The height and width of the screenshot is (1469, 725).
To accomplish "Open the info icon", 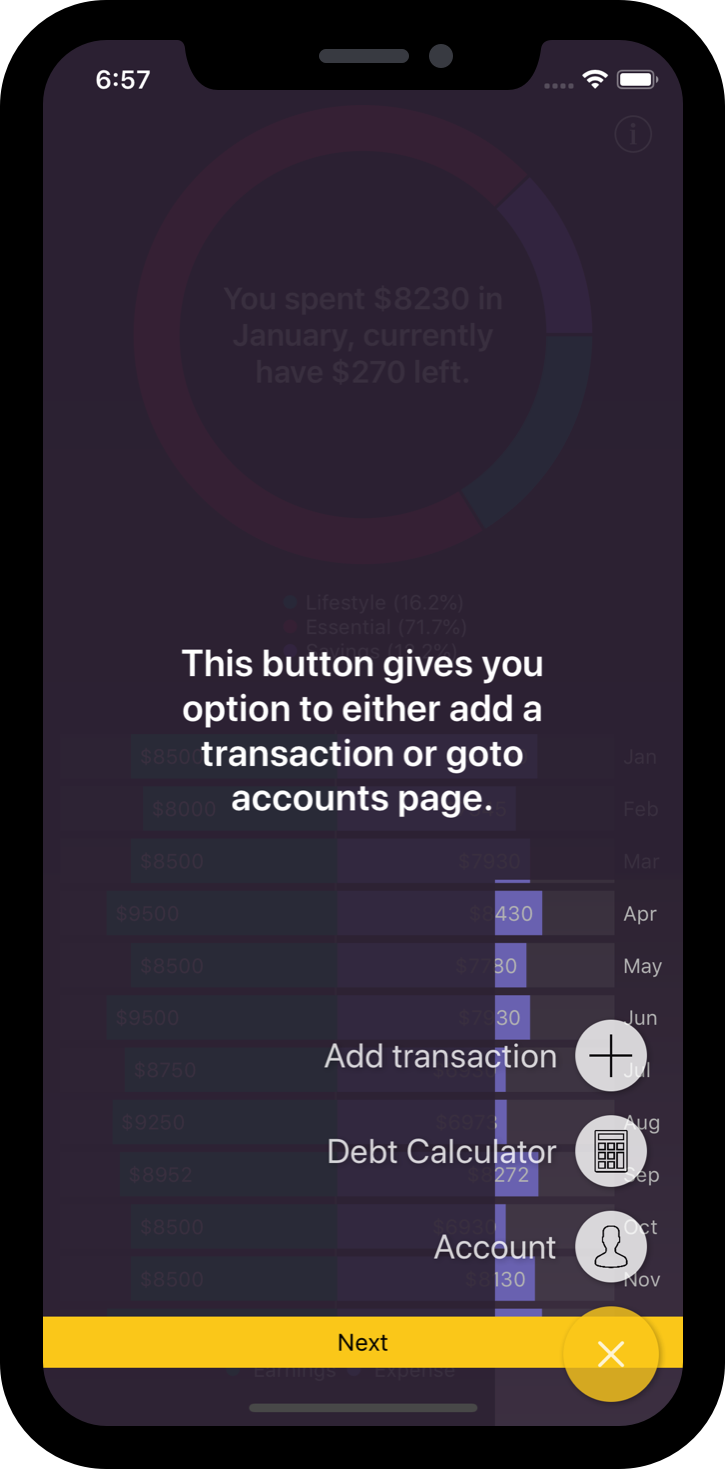I will [633, 134].
